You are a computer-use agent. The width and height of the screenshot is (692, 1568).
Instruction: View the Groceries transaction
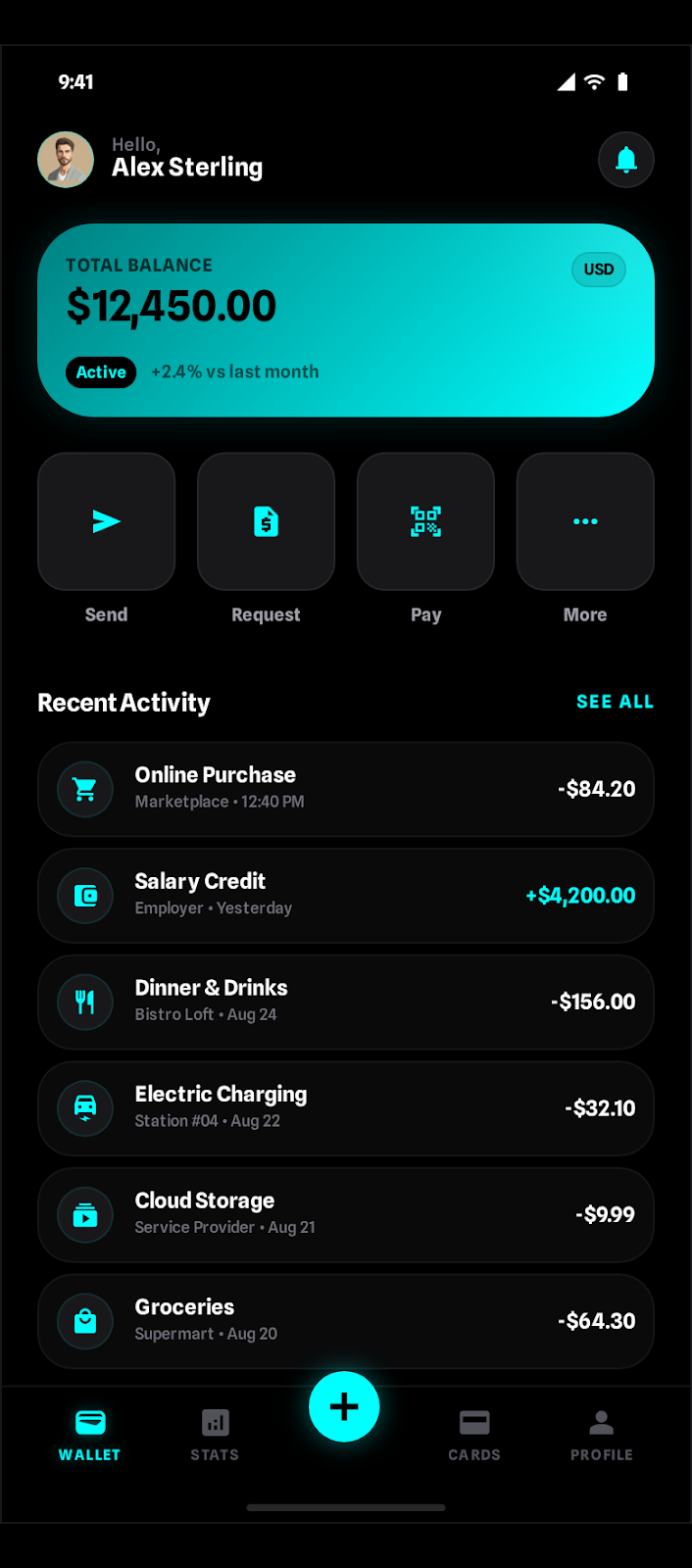point(345,1321)
